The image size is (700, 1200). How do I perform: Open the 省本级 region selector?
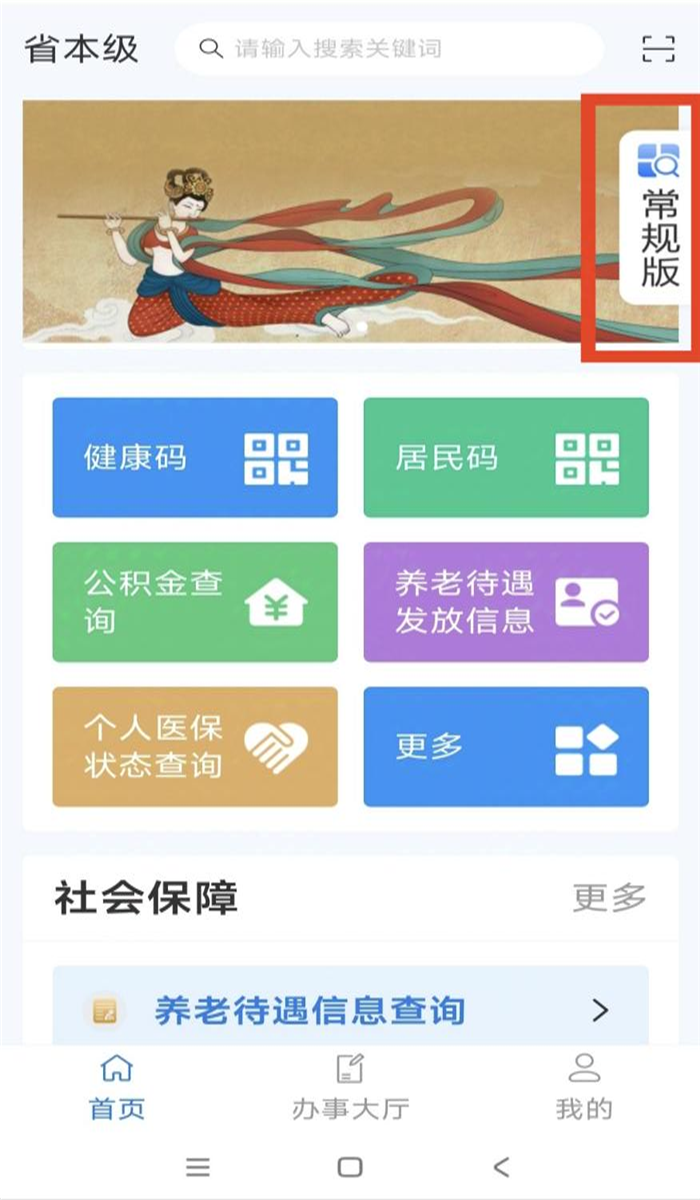point(81,49)
